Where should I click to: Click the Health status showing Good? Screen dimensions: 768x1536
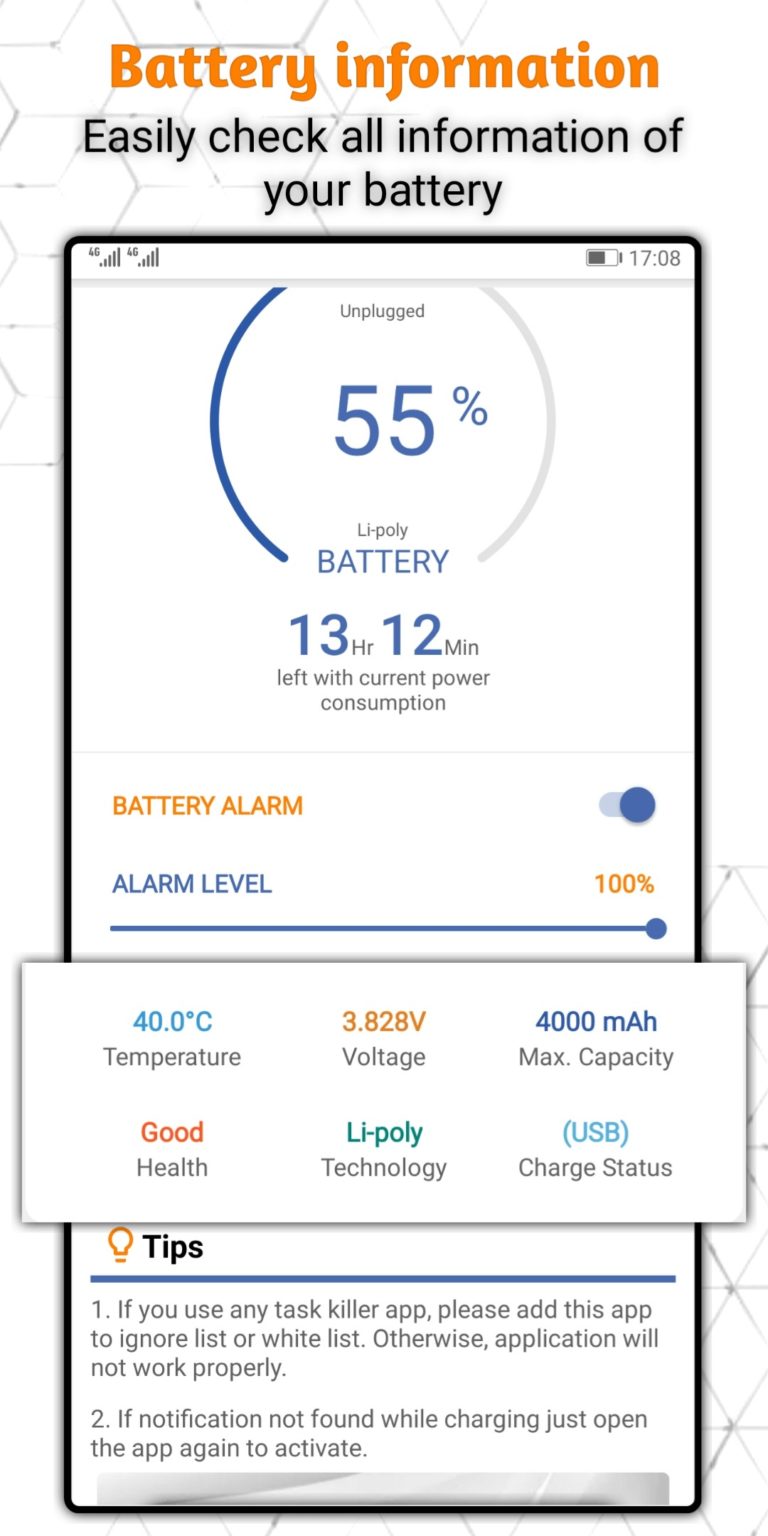point(171,1132)
